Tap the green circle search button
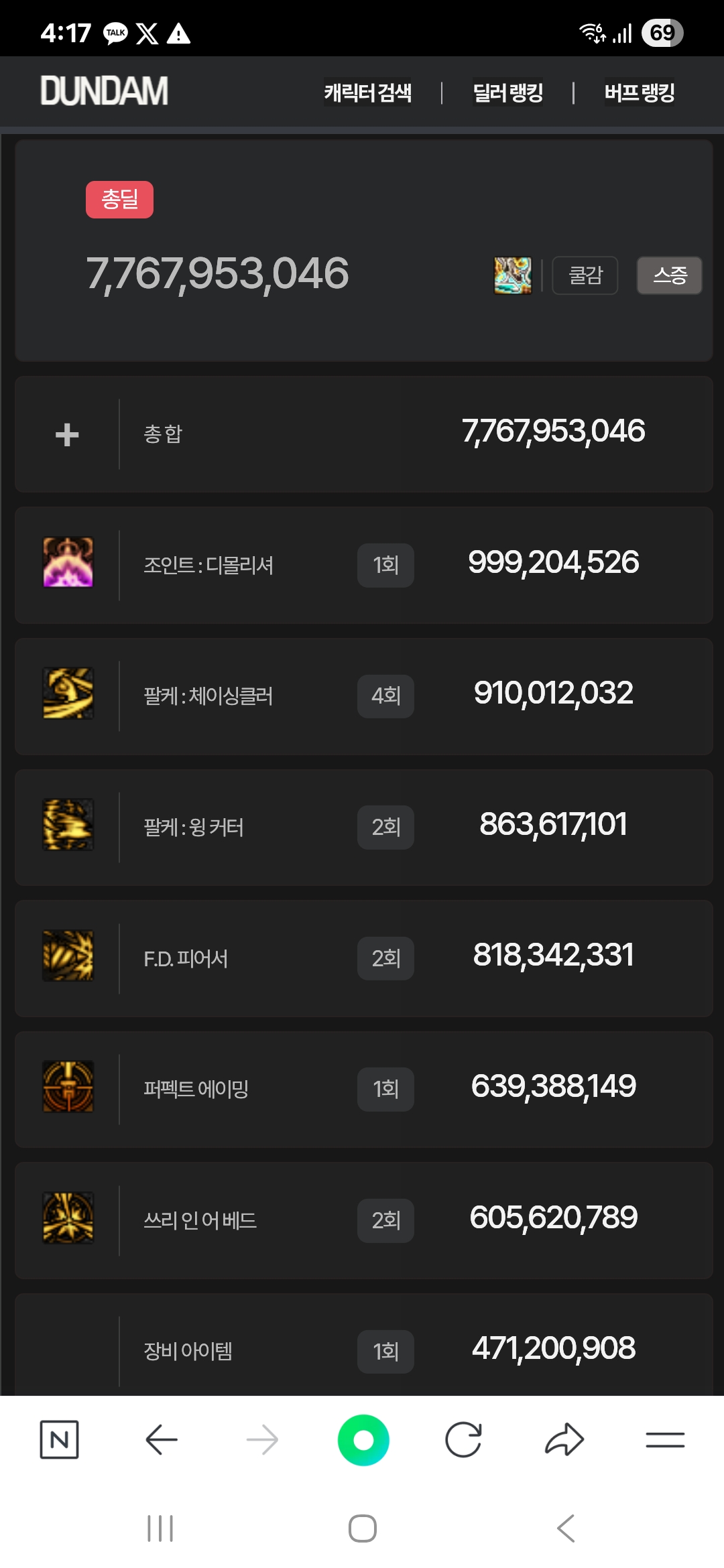The image size is (724, 1568). click(363, 1440)
